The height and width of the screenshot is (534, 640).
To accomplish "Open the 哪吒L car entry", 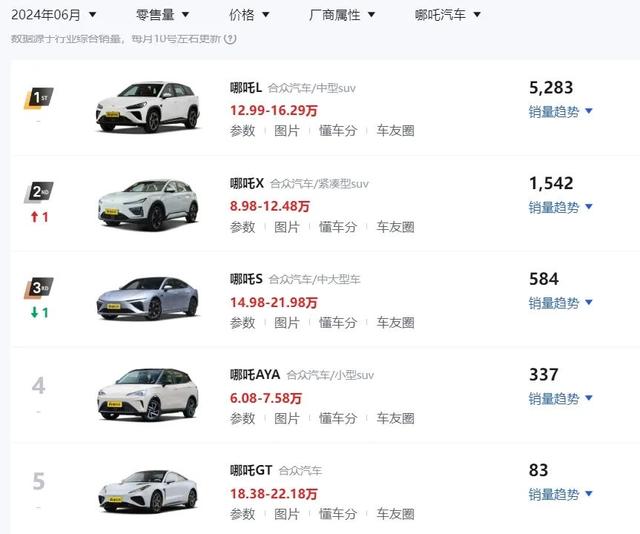I will point(246,88).
